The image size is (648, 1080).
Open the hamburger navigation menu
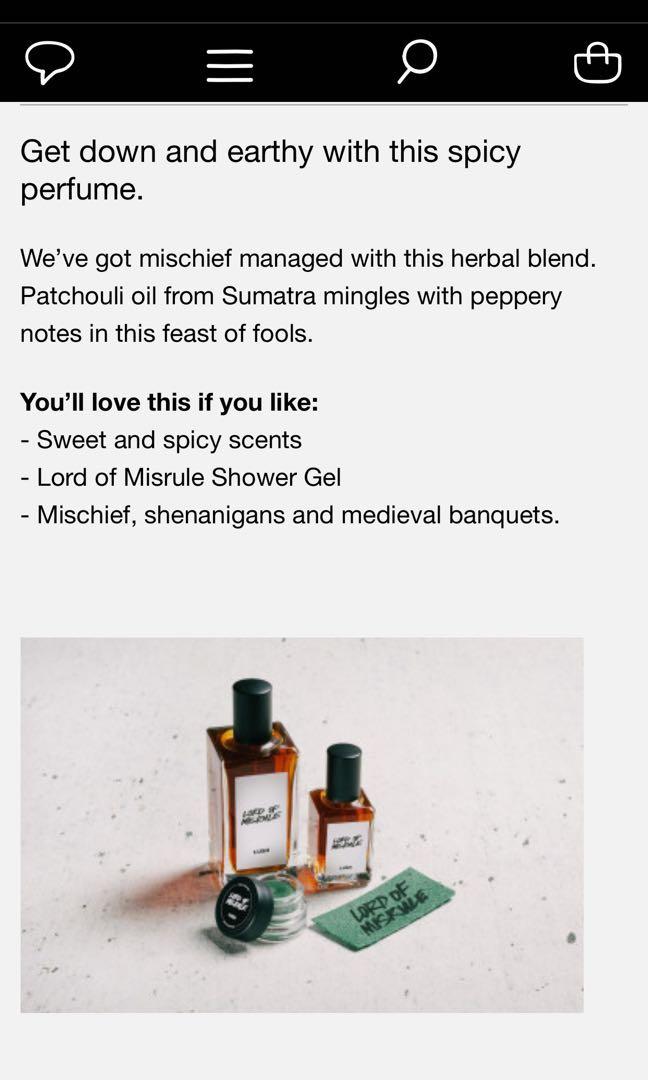point(230,65)
